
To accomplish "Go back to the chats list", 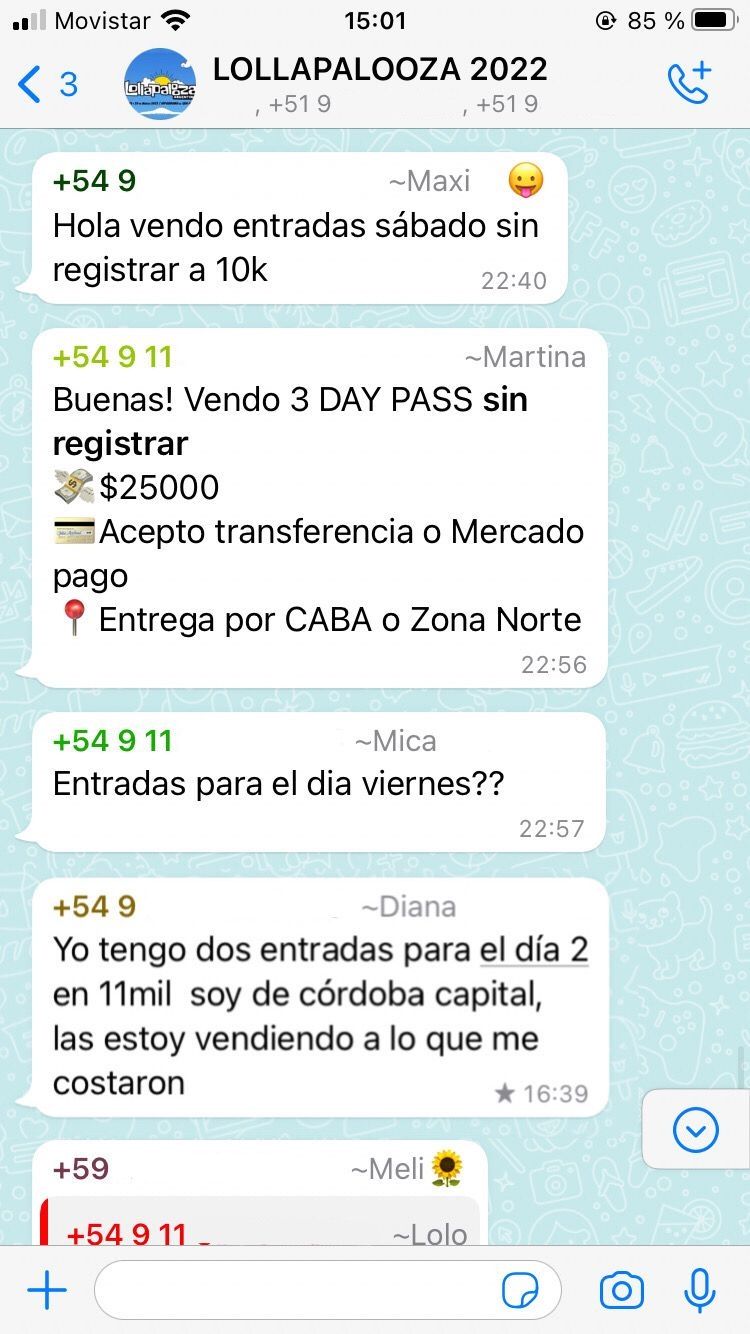I will tap(46, 85).
